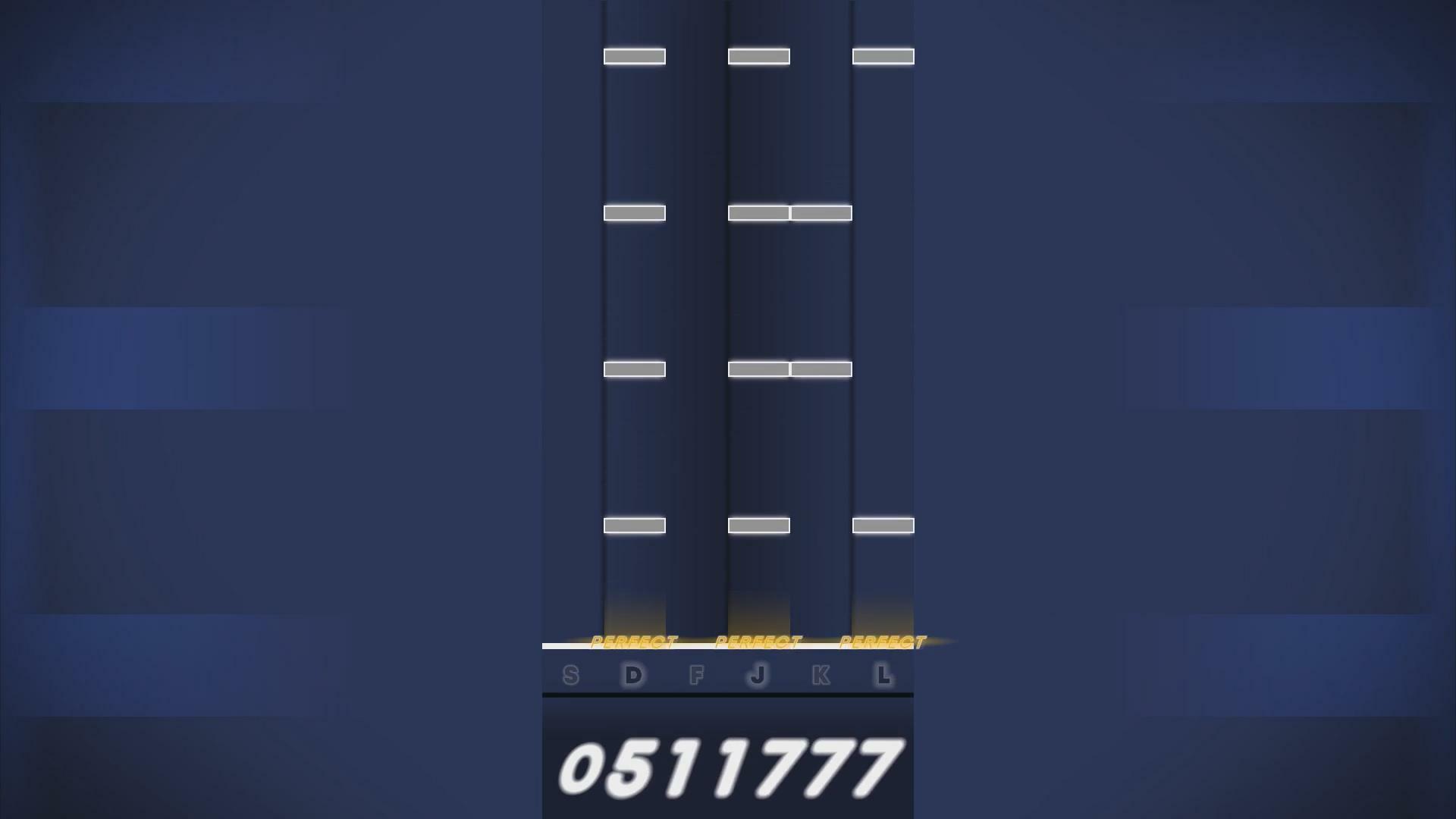Image resolution: width=1456 pixels, height=819 pixels.
Task: Hit the J lane key
Action: pos(758,674)
